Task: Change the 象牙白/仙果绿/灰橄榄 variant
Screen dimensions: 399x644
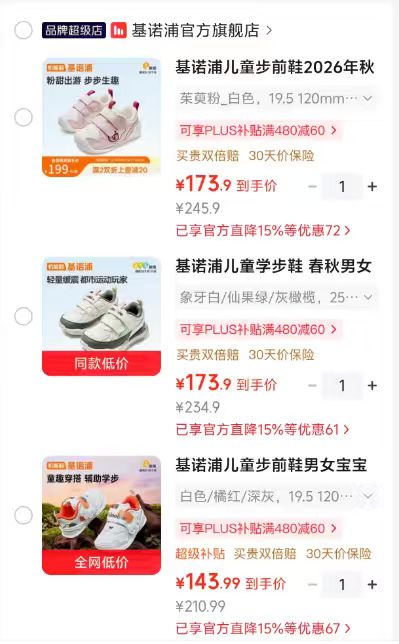Action: click(276, 297)
